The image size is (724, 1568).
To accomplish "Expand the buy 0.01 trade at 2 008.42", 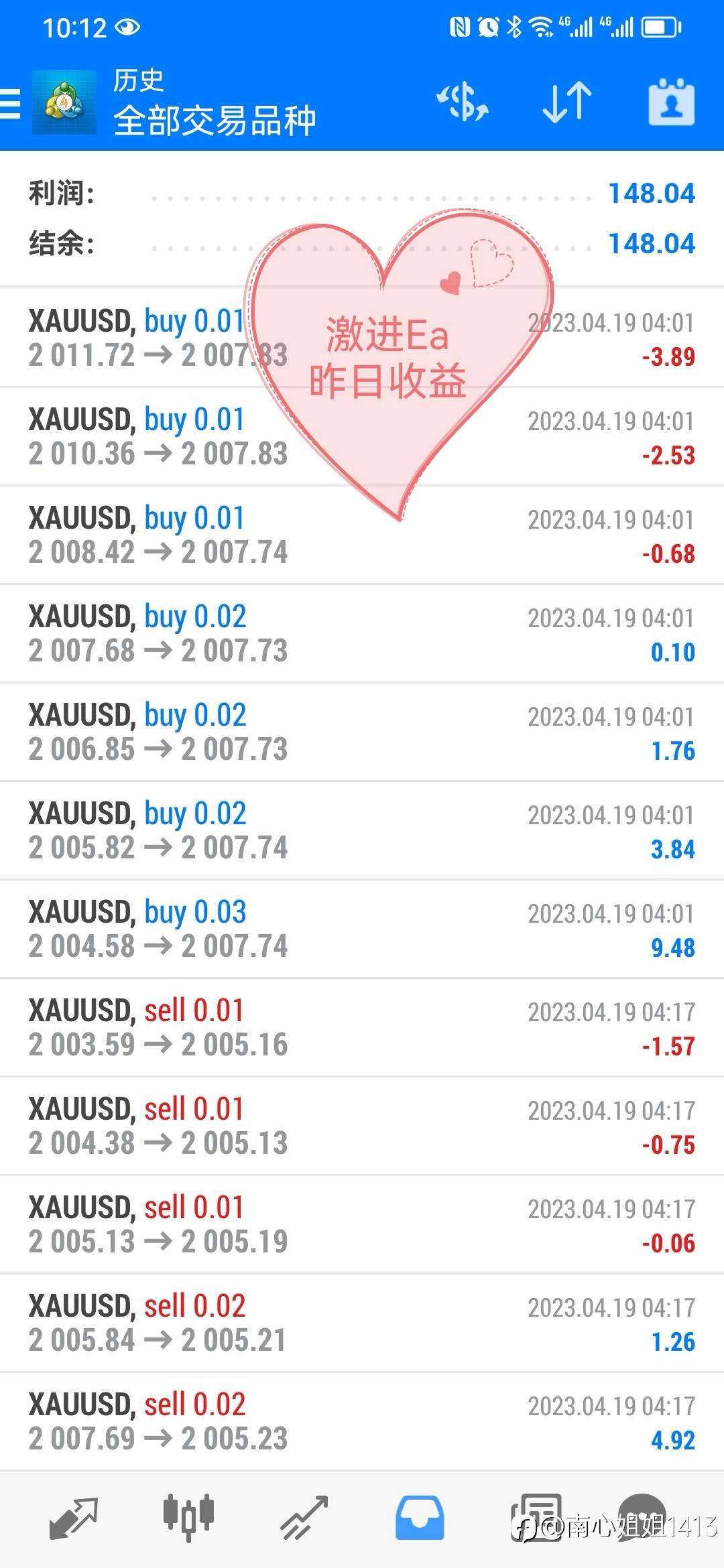I will pos(362,535).
